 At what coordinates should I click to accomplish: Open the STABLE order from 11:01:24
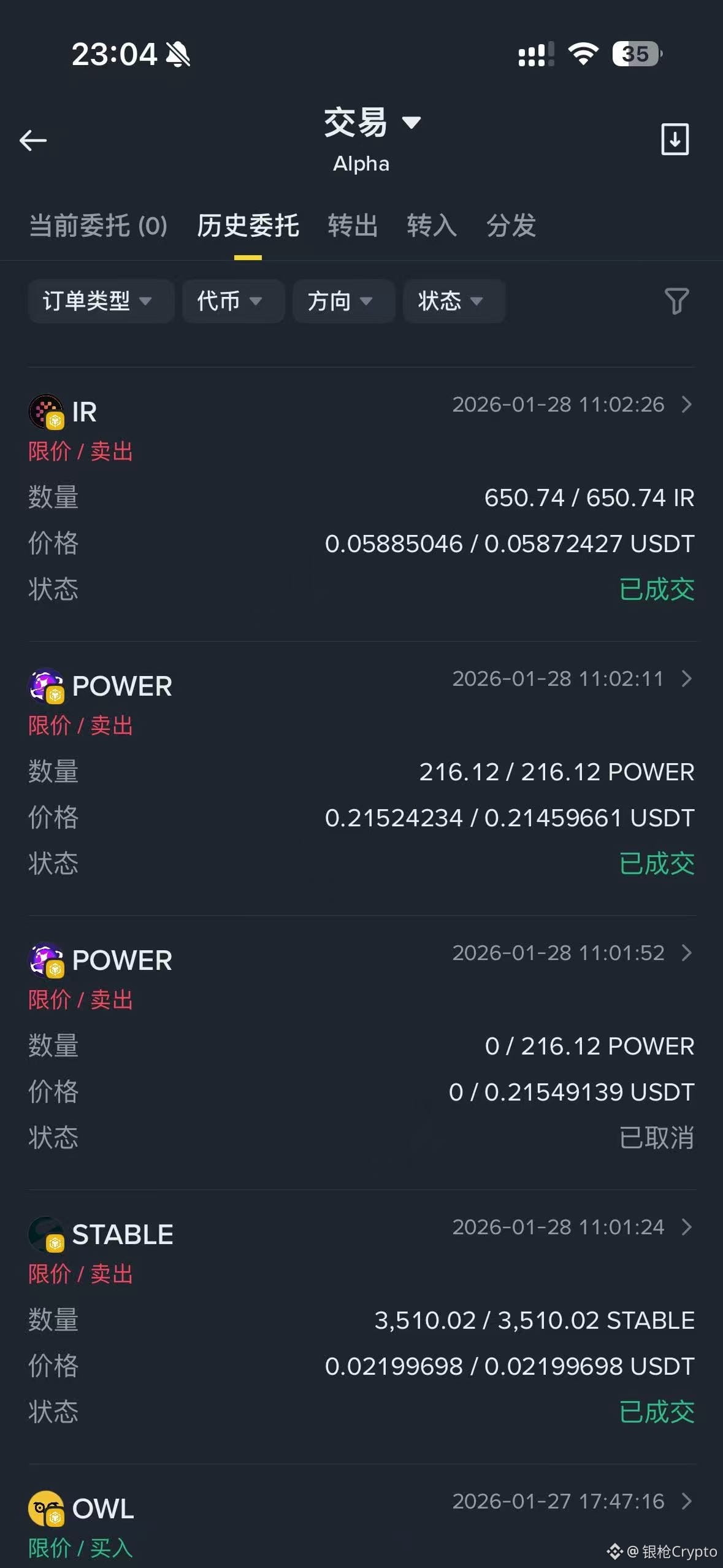686,1228
